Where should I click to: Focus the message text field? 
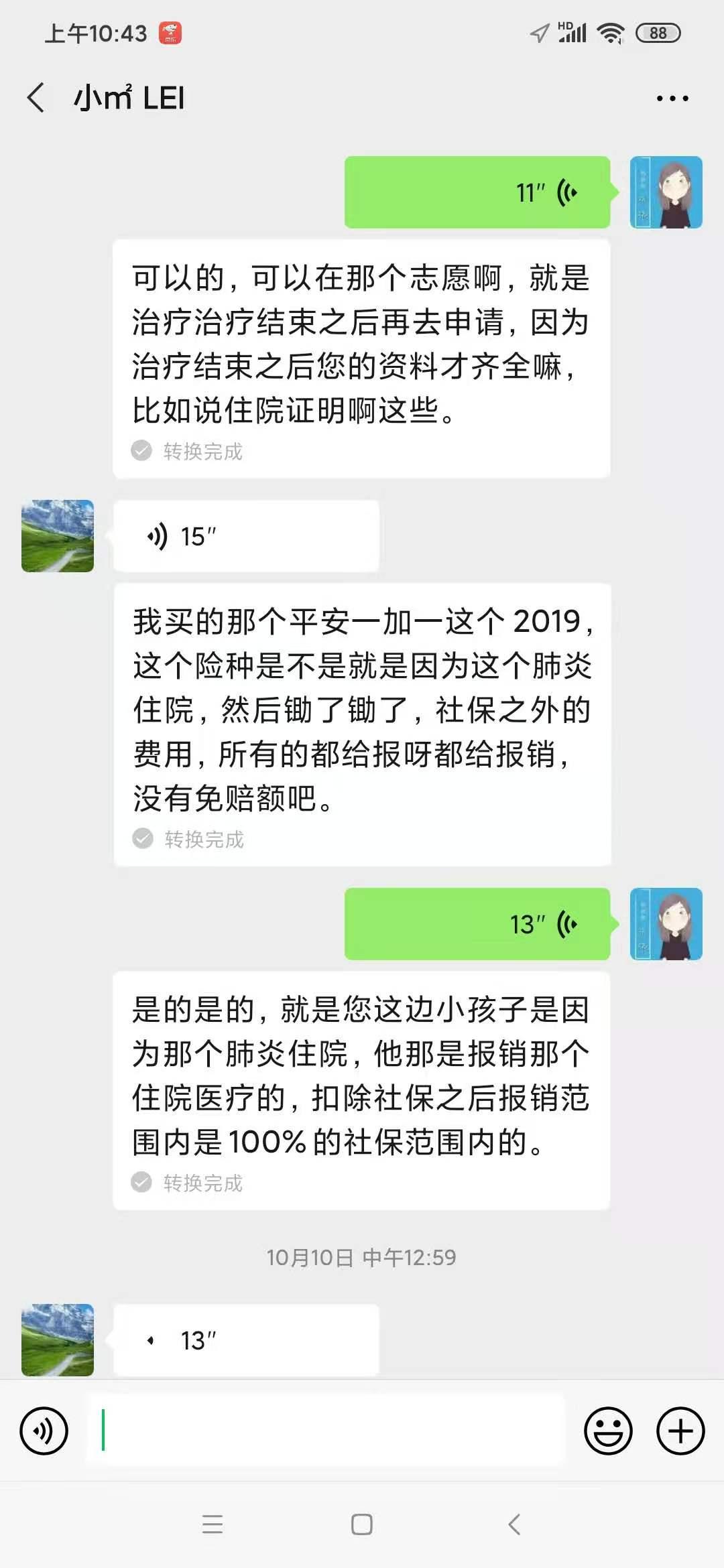coord(325,1430)
